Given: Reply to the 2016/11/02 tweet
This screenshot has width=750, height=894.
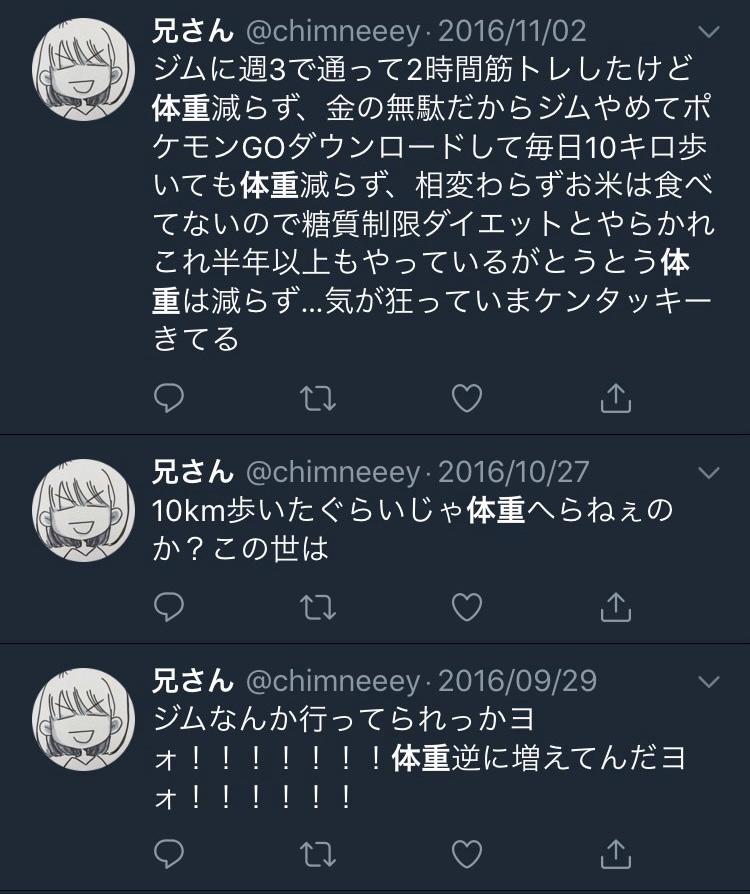Looking at the screenshot, I should (x=170, y=399).
